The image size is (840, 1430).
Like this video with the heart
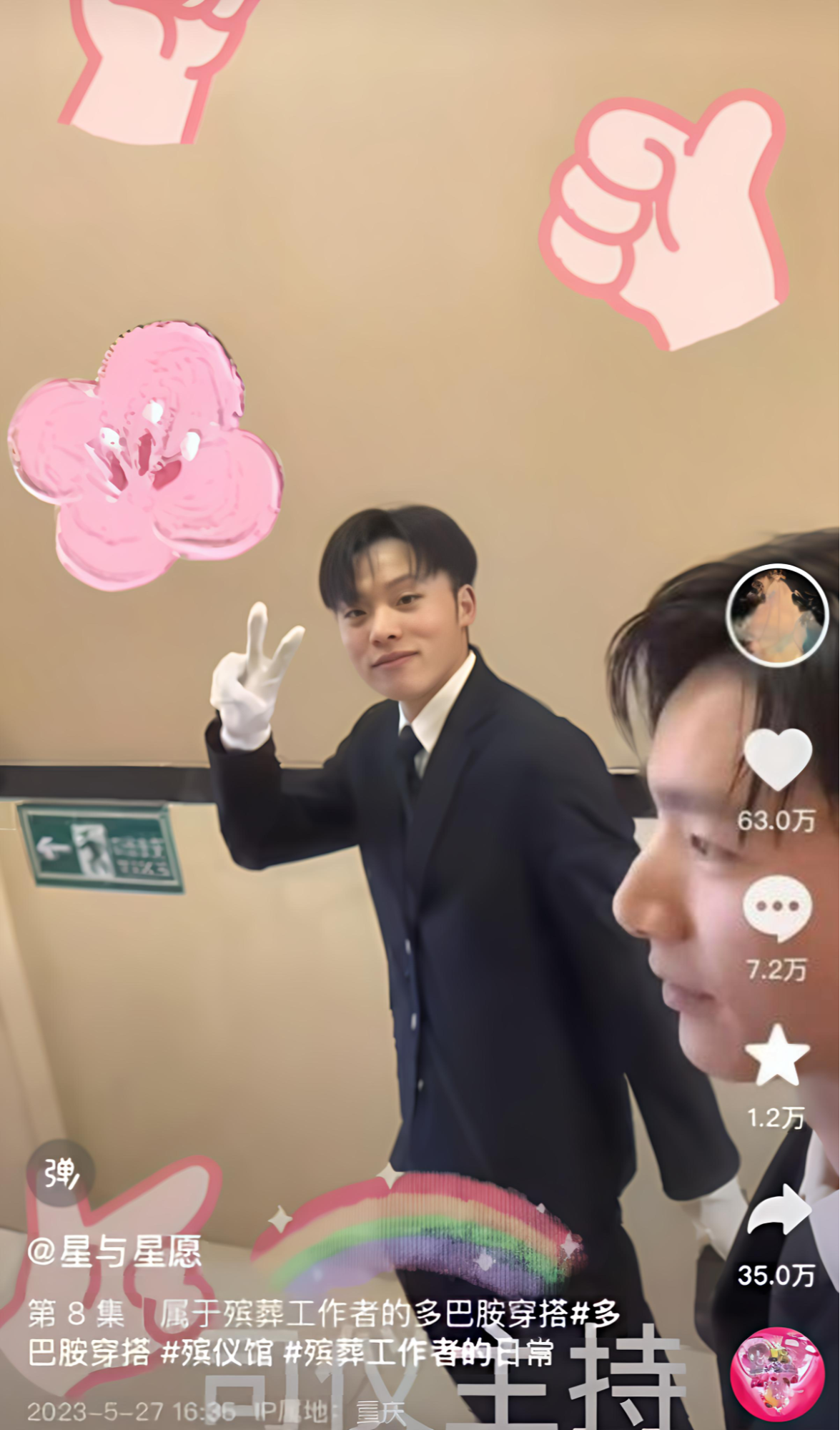777,760
